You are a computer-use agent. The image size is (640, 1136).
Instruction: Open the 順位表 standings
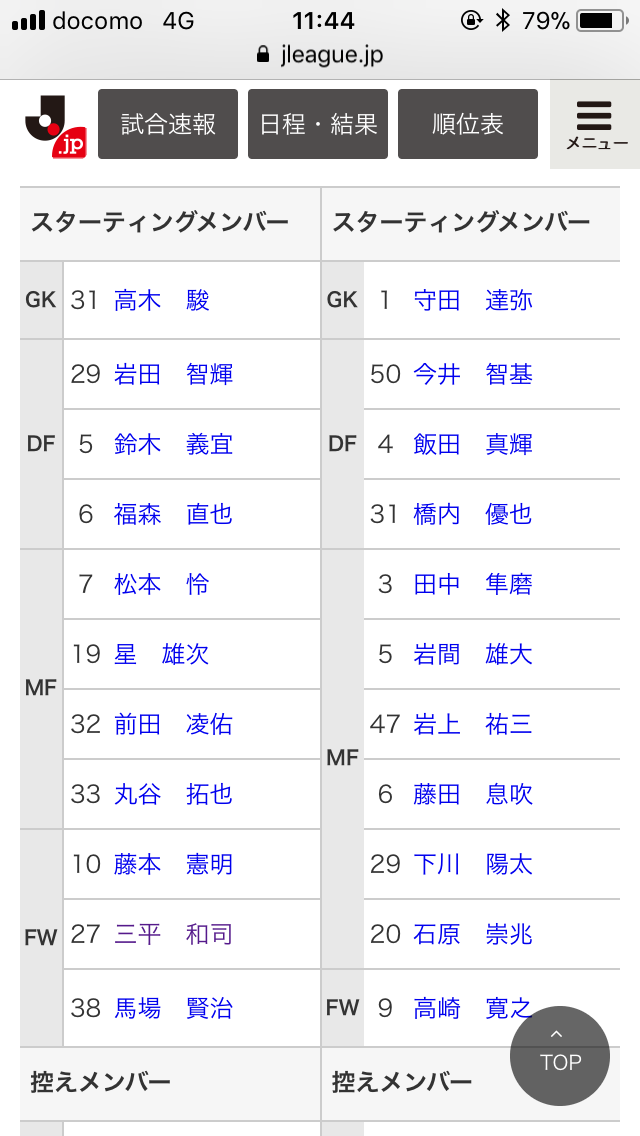pos(468,124)
